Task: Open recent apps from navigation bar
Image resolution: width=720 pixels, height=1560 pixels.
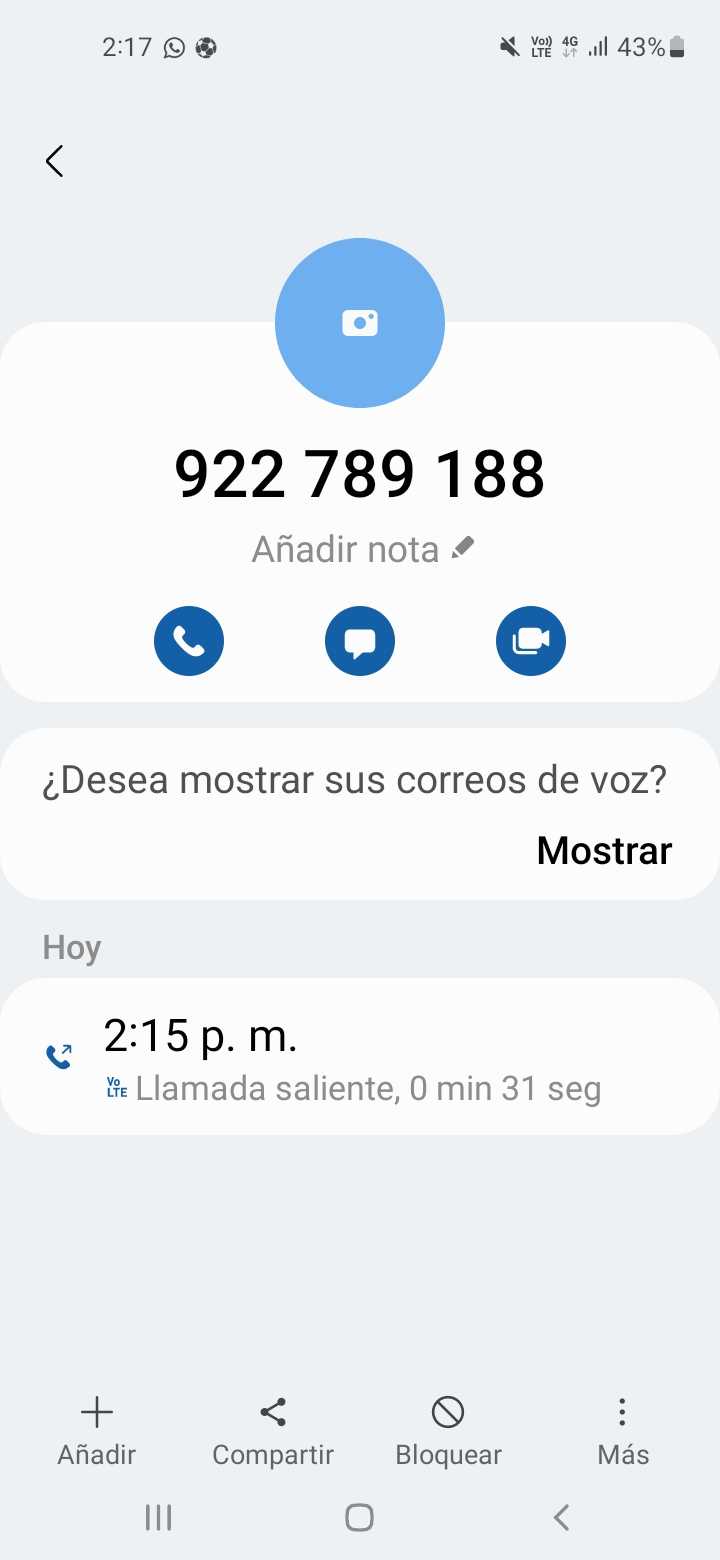Action: tap(158, 1517)
